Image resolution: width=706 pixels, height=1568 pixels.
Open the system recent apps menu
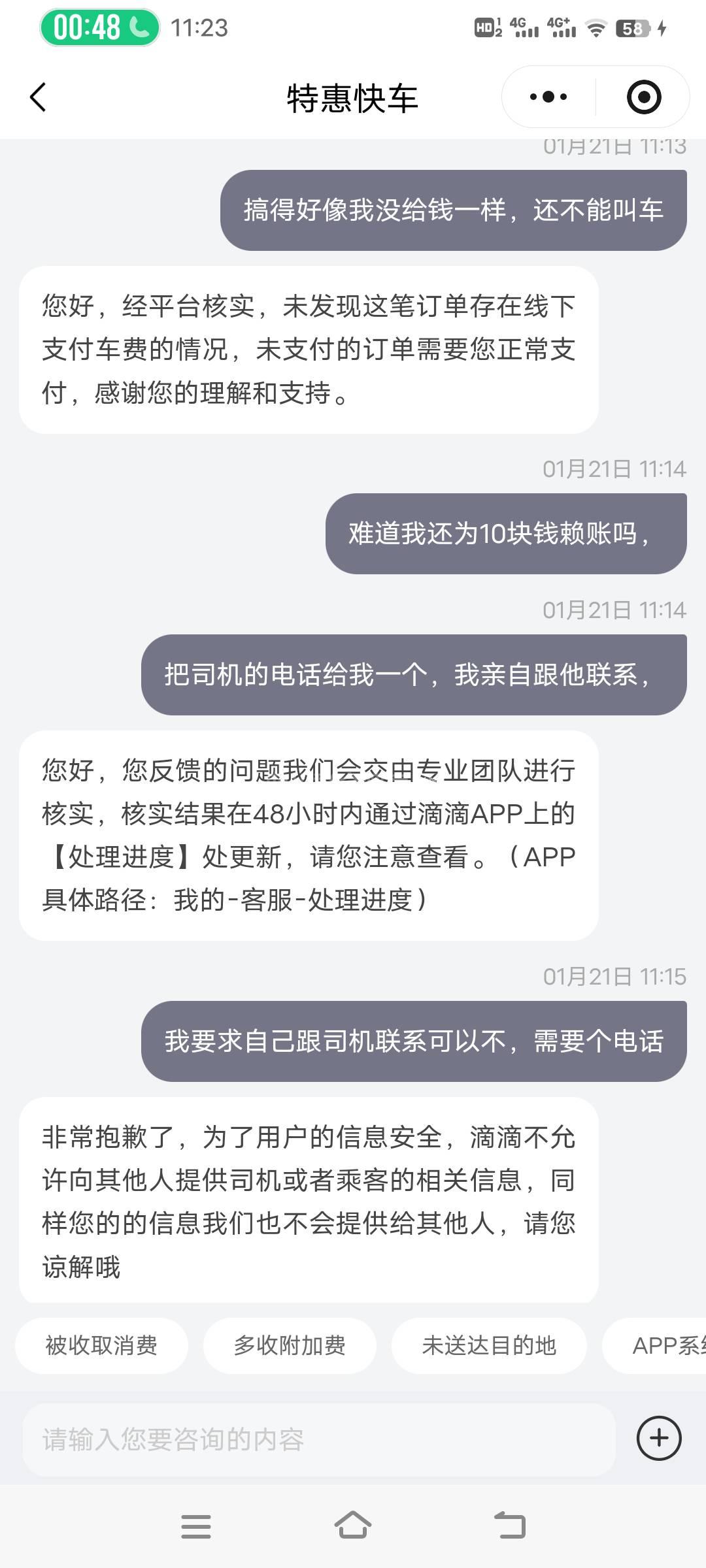196,1526
